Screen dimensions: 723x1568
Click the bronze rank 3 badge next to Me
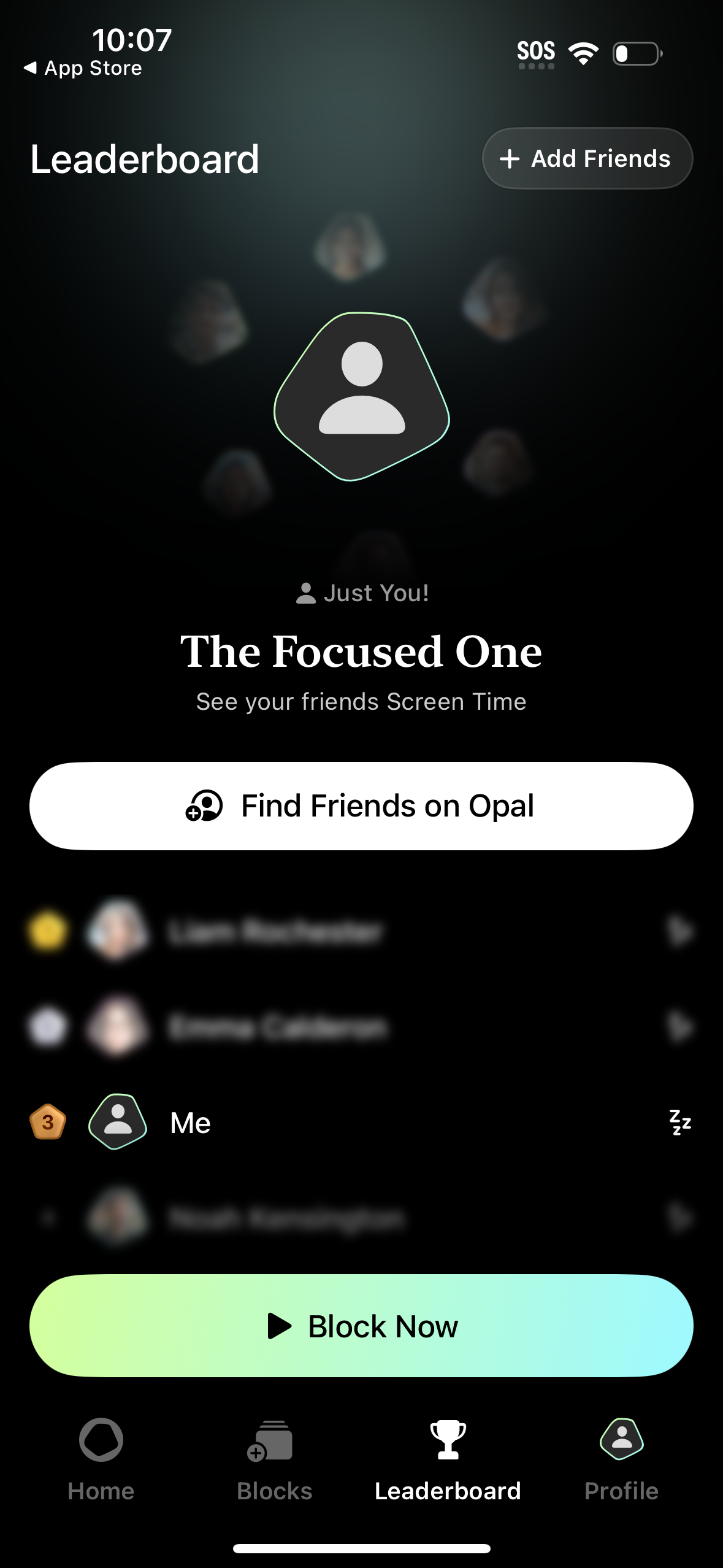pyautogui.click(x=47, y=1123)
